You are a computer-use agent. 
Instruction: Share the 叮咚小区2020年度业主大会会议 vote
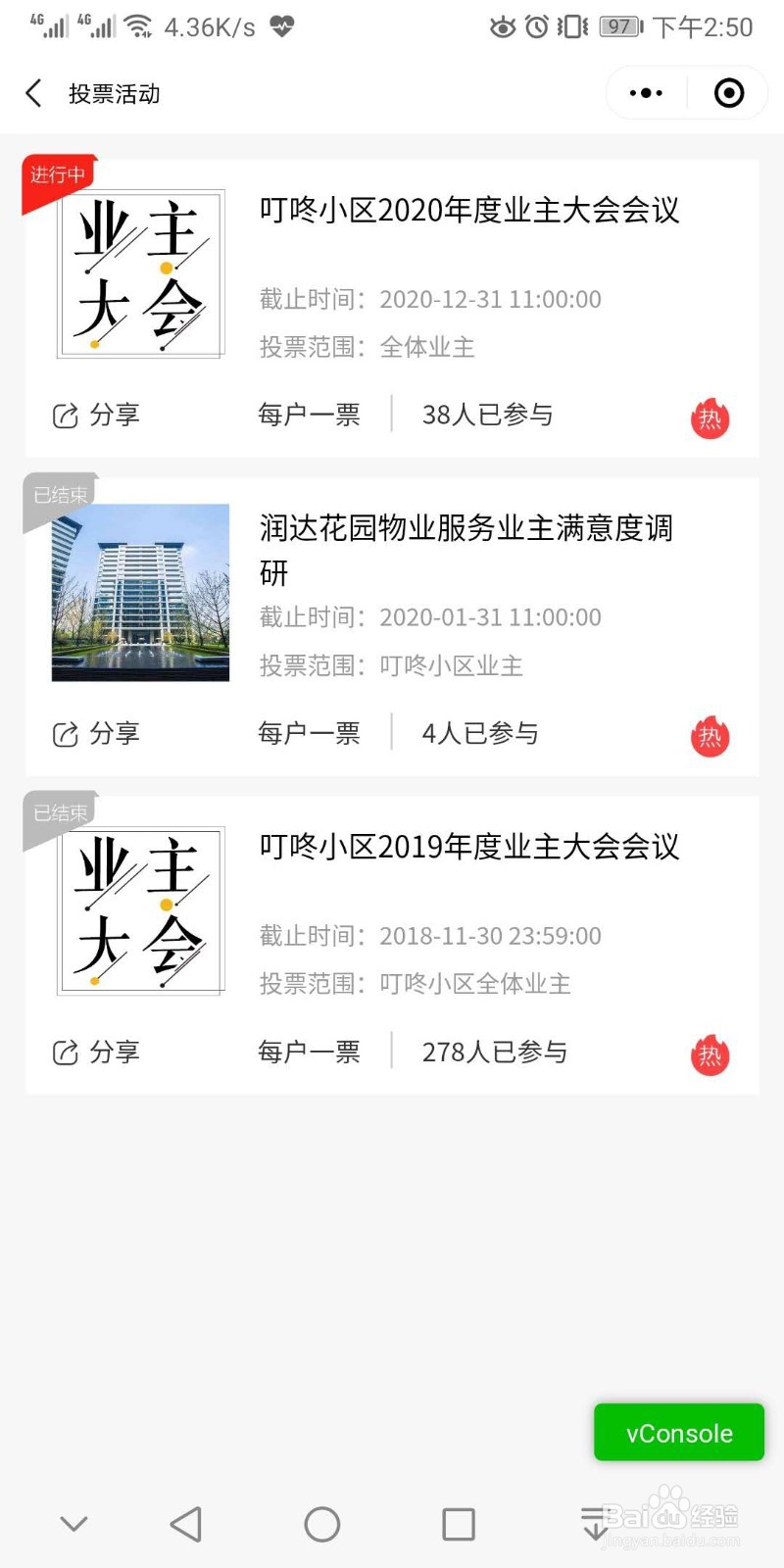click(x=96, y=416)
